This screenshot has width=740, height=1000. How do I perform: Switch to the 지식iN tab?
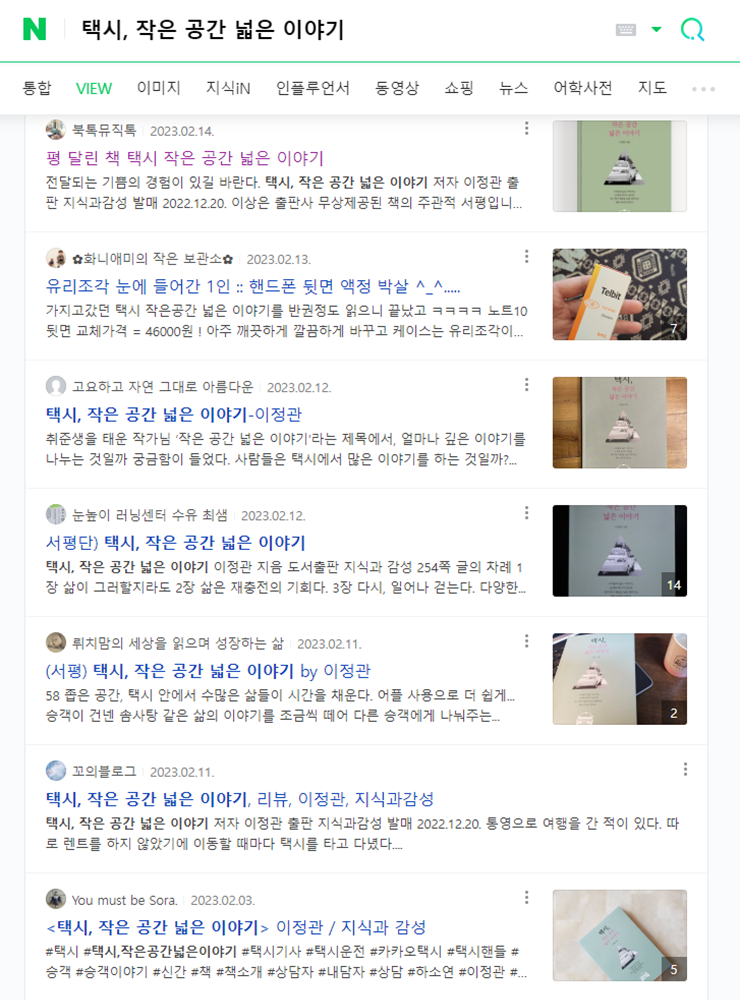[x=228, y=88]
